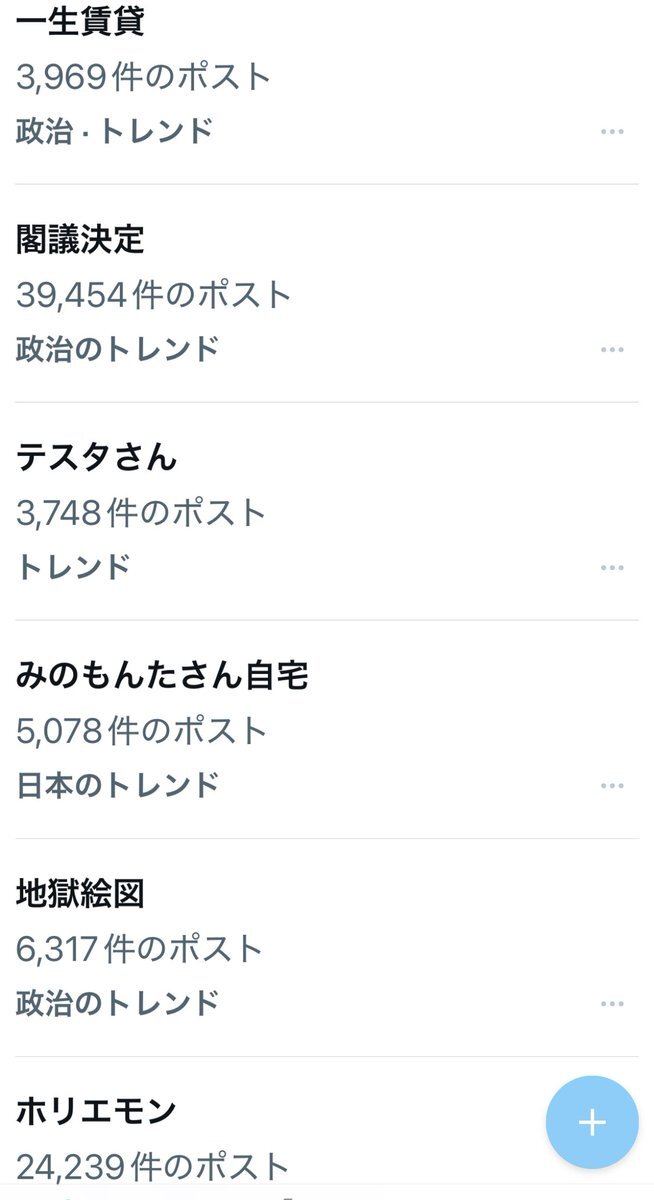Open the overflow menu for みのもんたさん自宅
654x1200 pixels.
(x=612, y=786)
